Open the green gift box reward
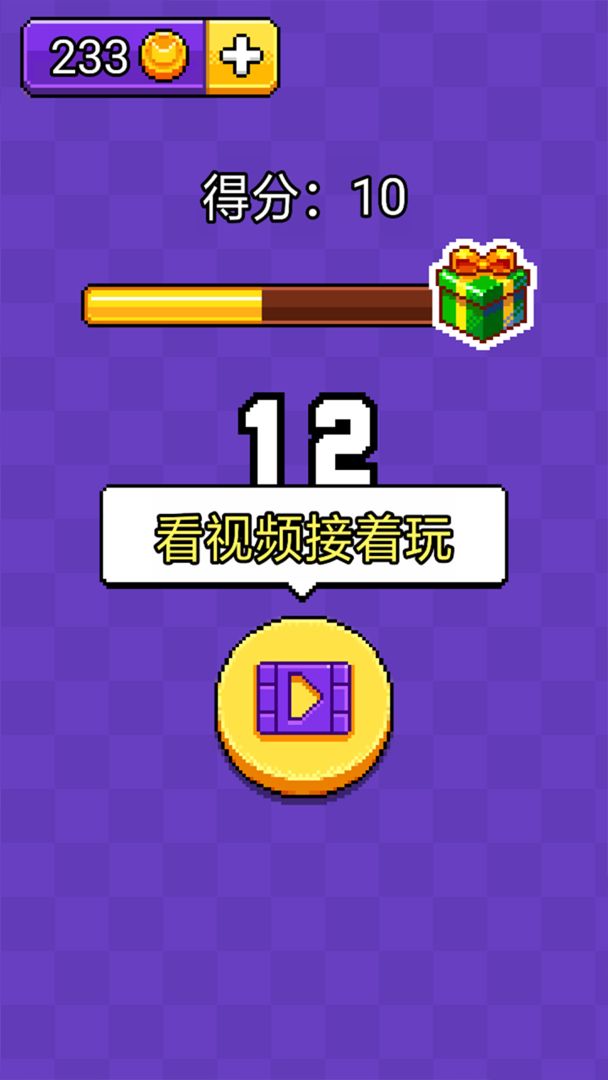The width and height of the screenshot is (608, 1080). coord(483,295)
